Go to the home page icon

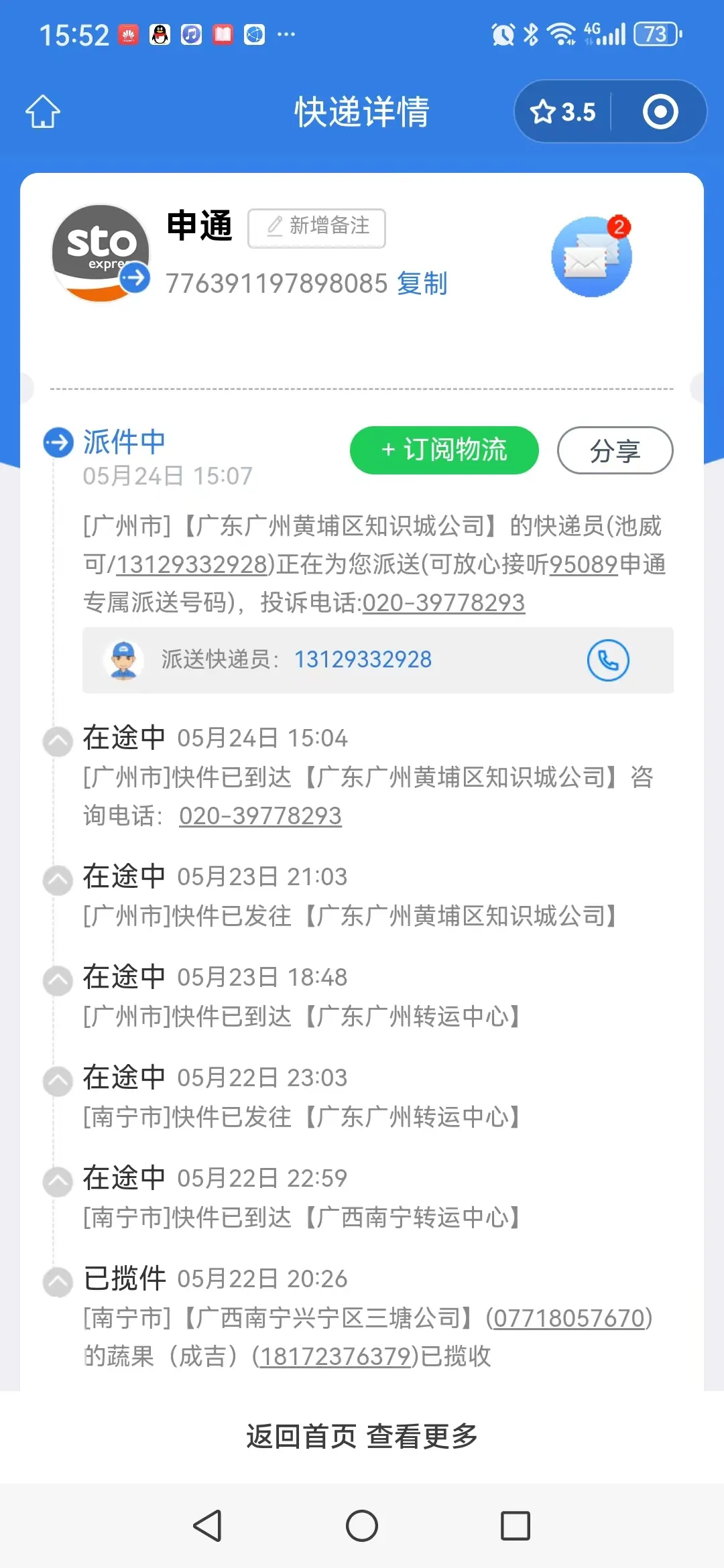43,111
